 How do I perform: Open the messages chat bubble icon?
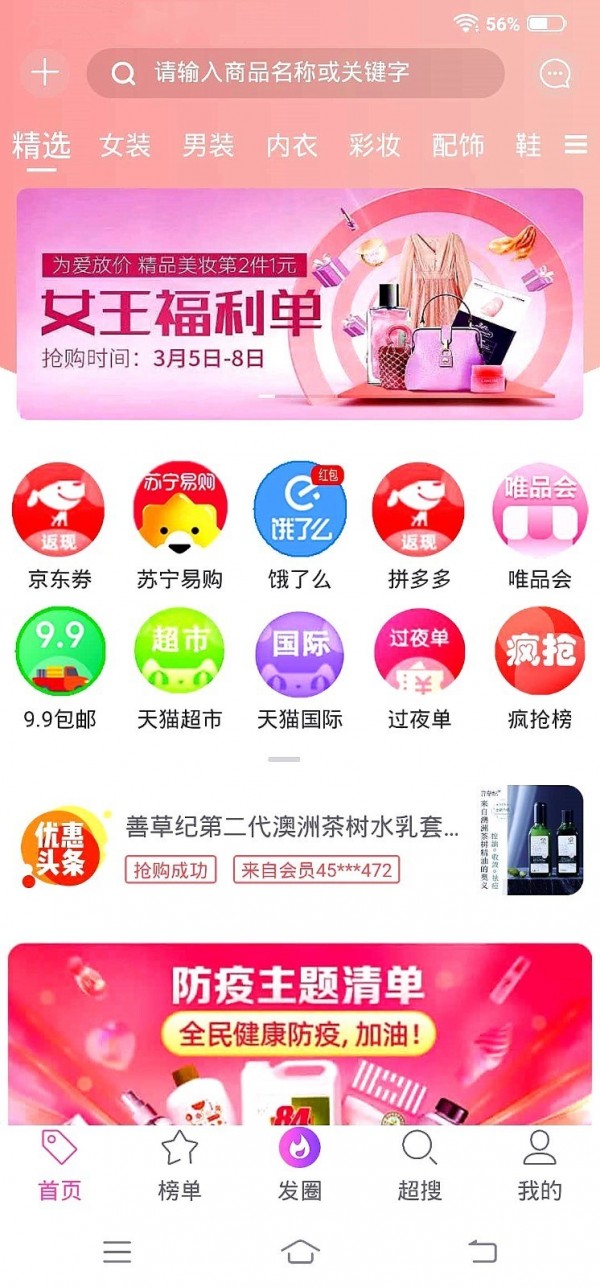pos(554,73)
